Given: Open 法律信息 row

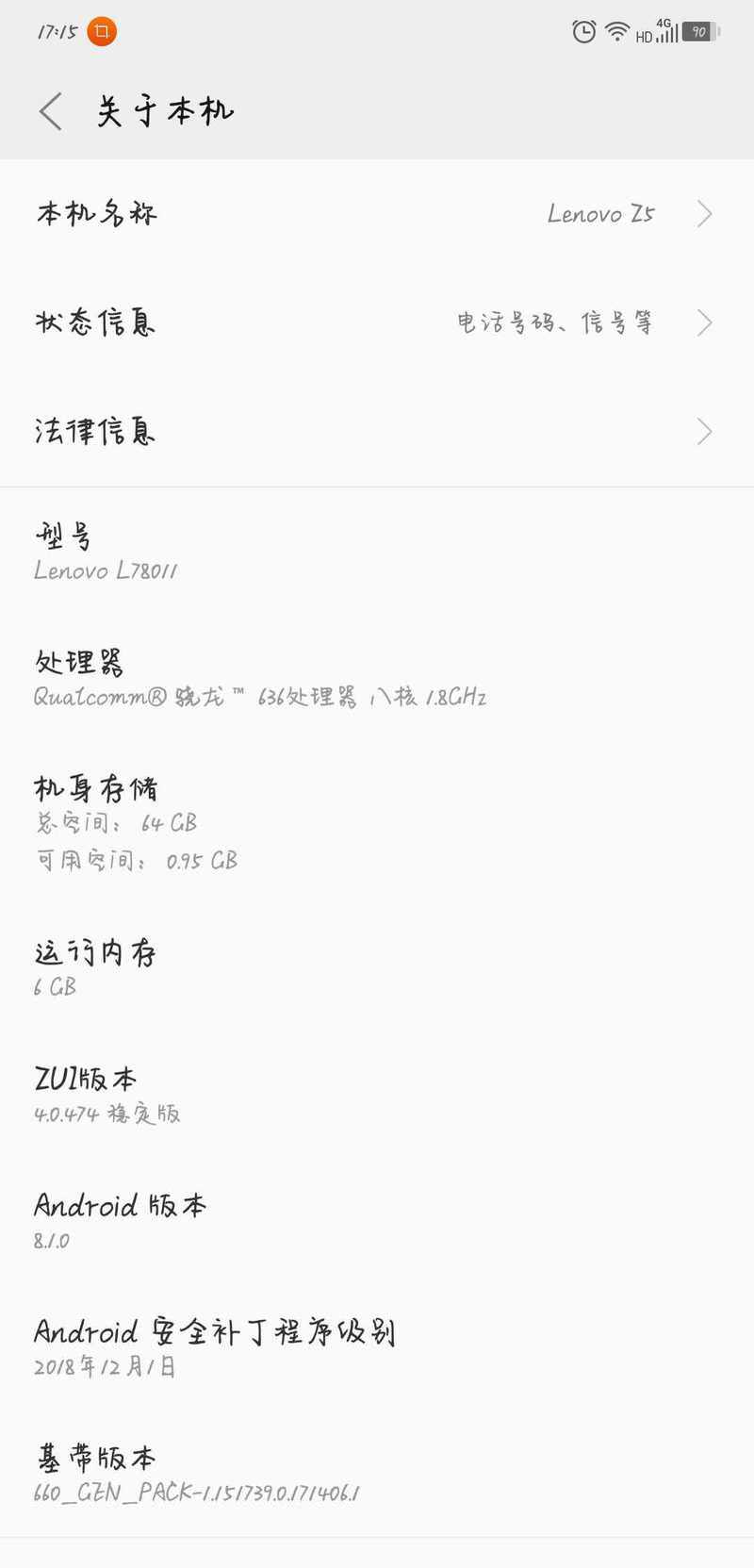Looking at the screenshot, I should tap(377, 432).
